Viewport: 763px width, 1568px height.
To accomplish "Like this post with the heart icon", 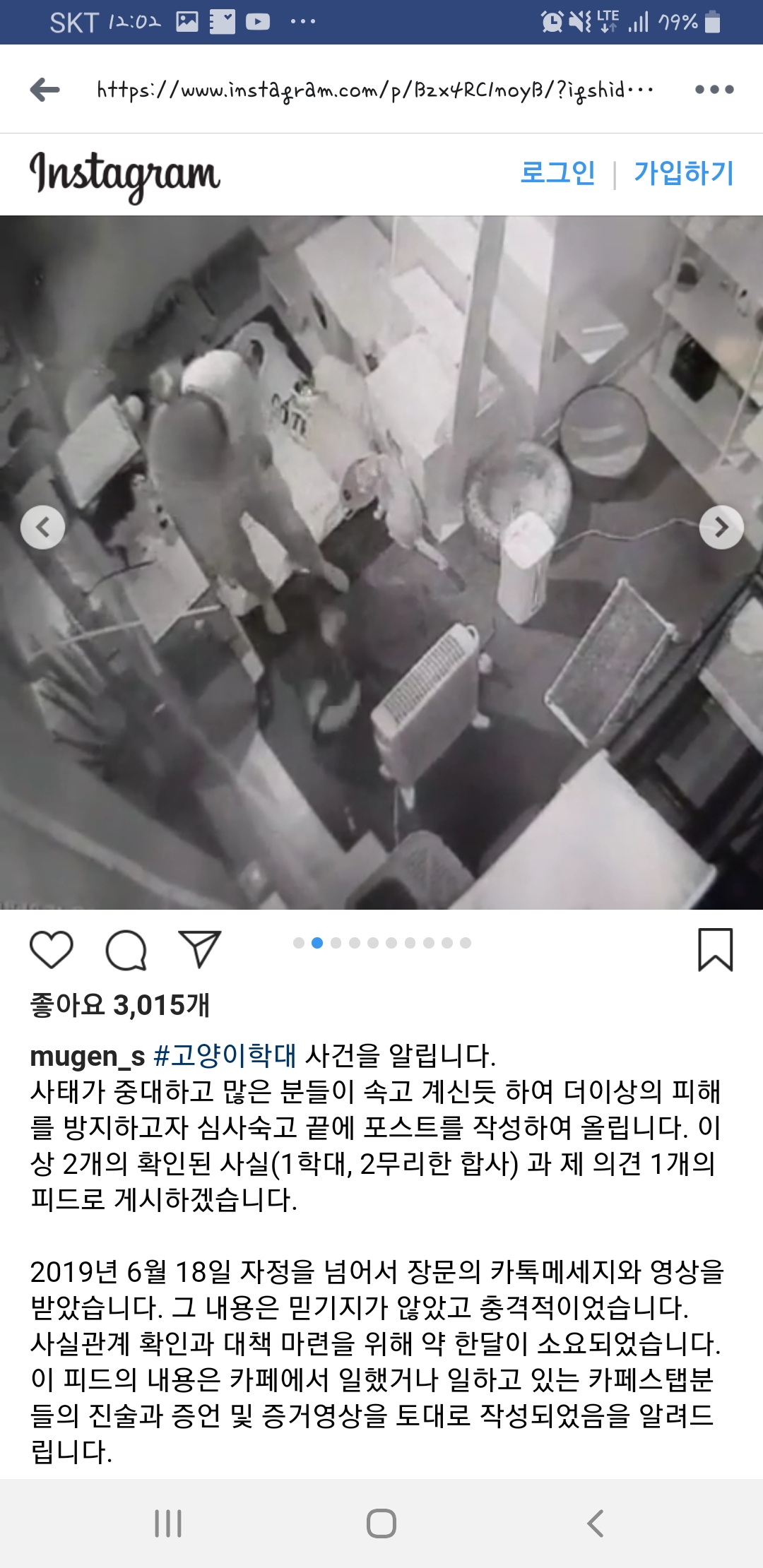I will coord(52,950).
